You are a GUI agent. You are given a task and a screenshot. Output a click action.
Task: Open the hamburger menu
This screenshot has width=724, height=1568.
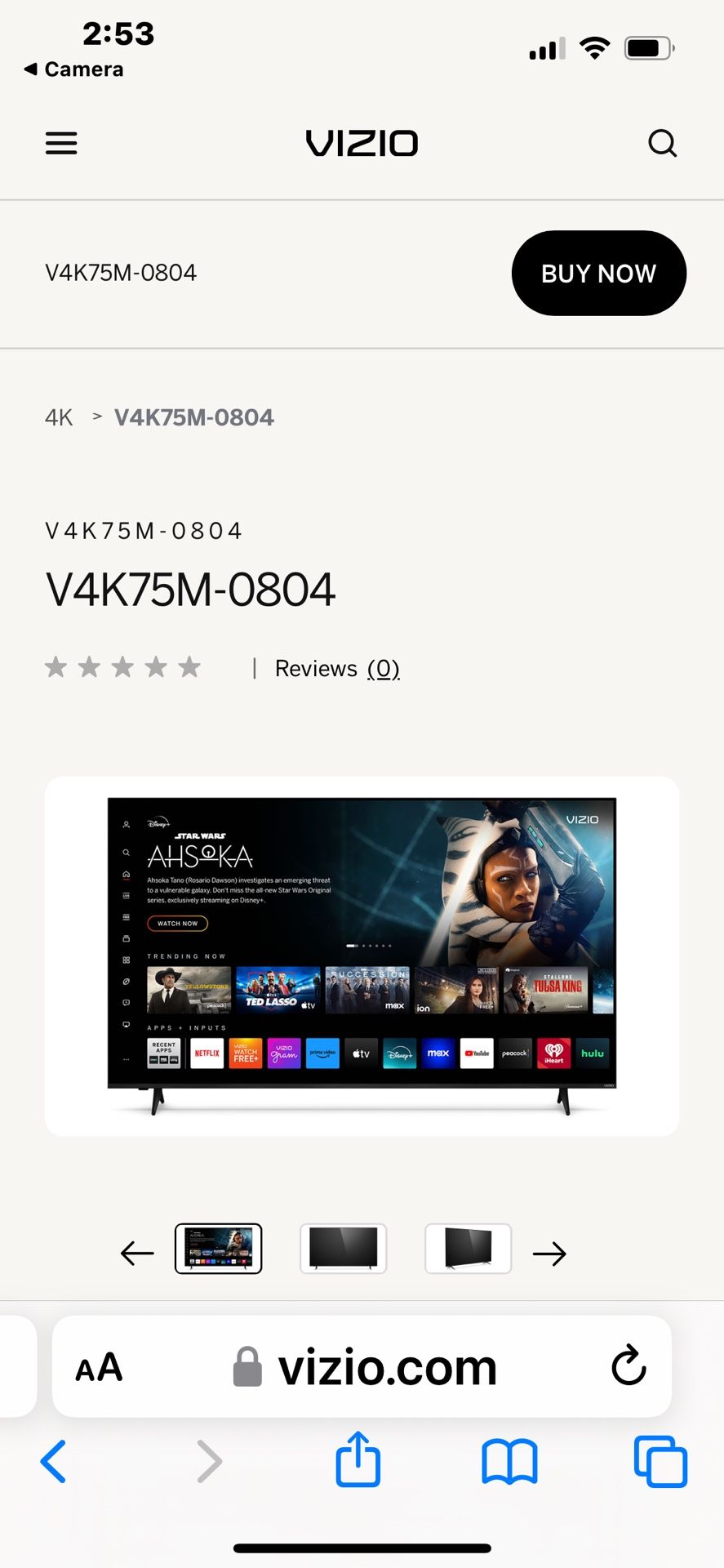pos(61,144)
